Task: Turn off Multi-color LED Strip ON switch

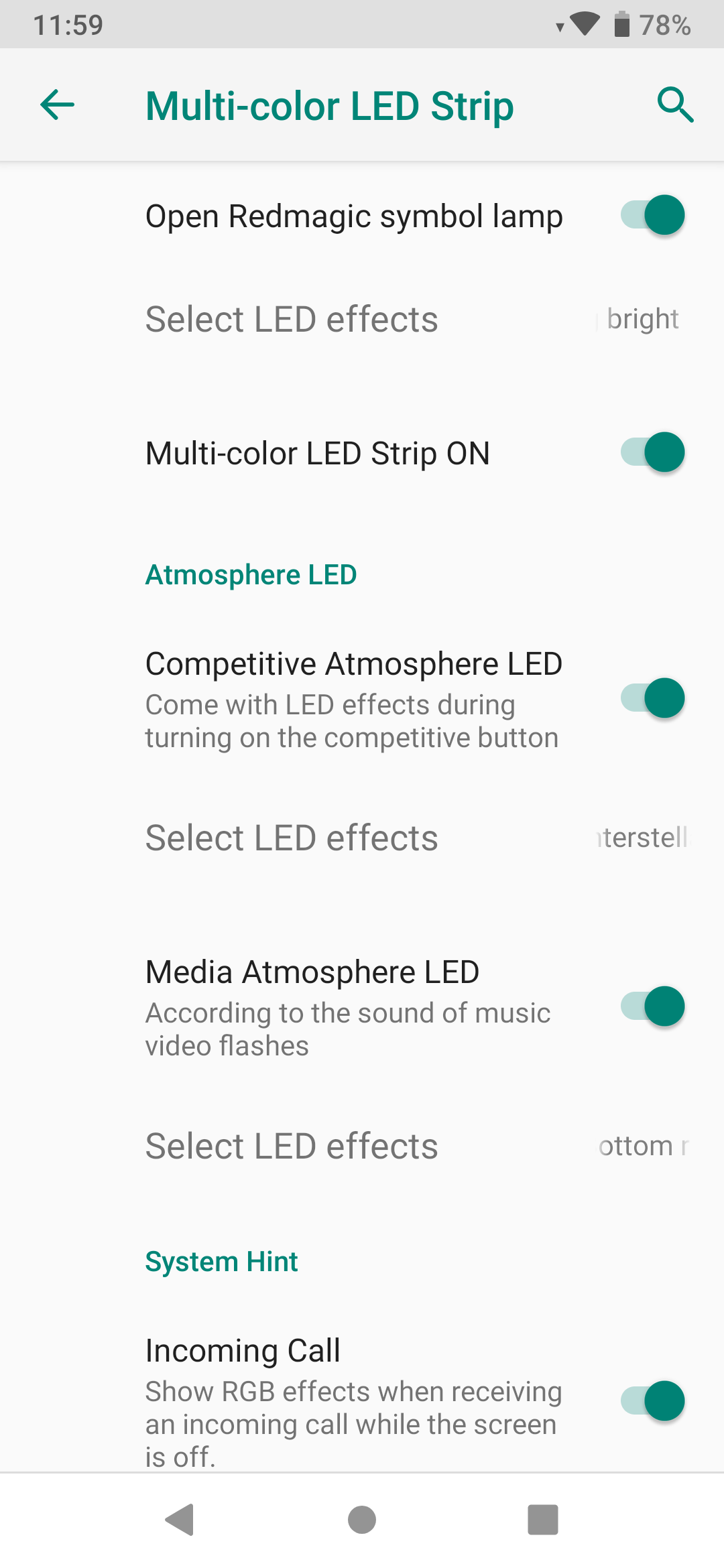Action: click(x=652, y=452)
